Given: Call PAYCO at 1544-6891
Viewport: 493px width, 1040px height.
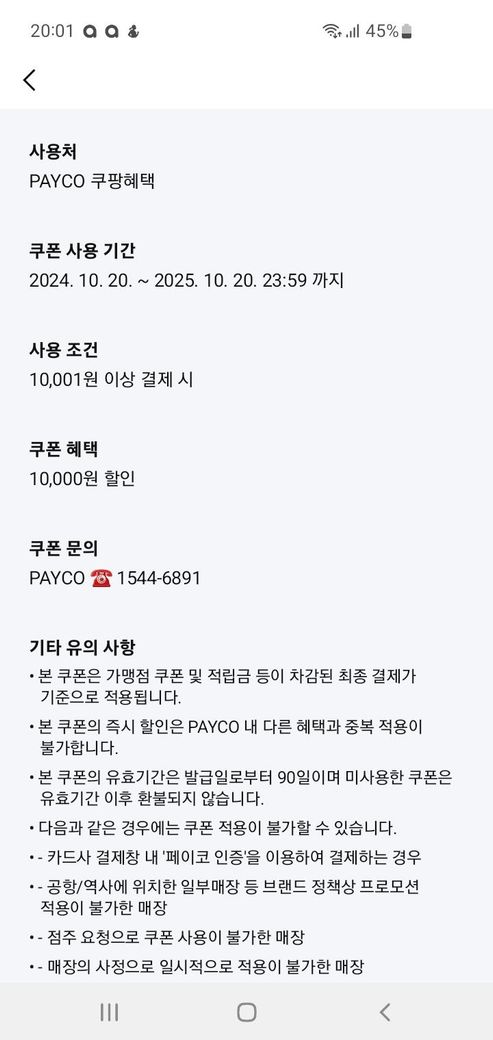Looking at the screenshot, I should [158, 578].
